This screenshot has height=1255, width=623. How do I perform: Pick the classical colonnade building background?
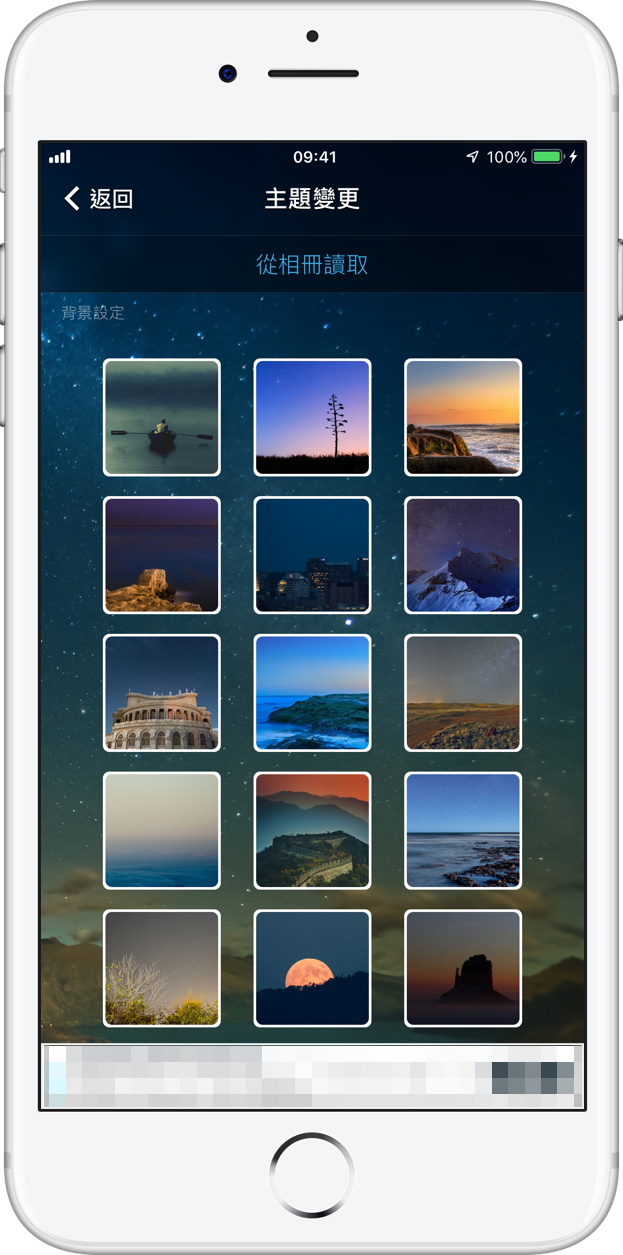pyautogui.click(x=162, y=692)
